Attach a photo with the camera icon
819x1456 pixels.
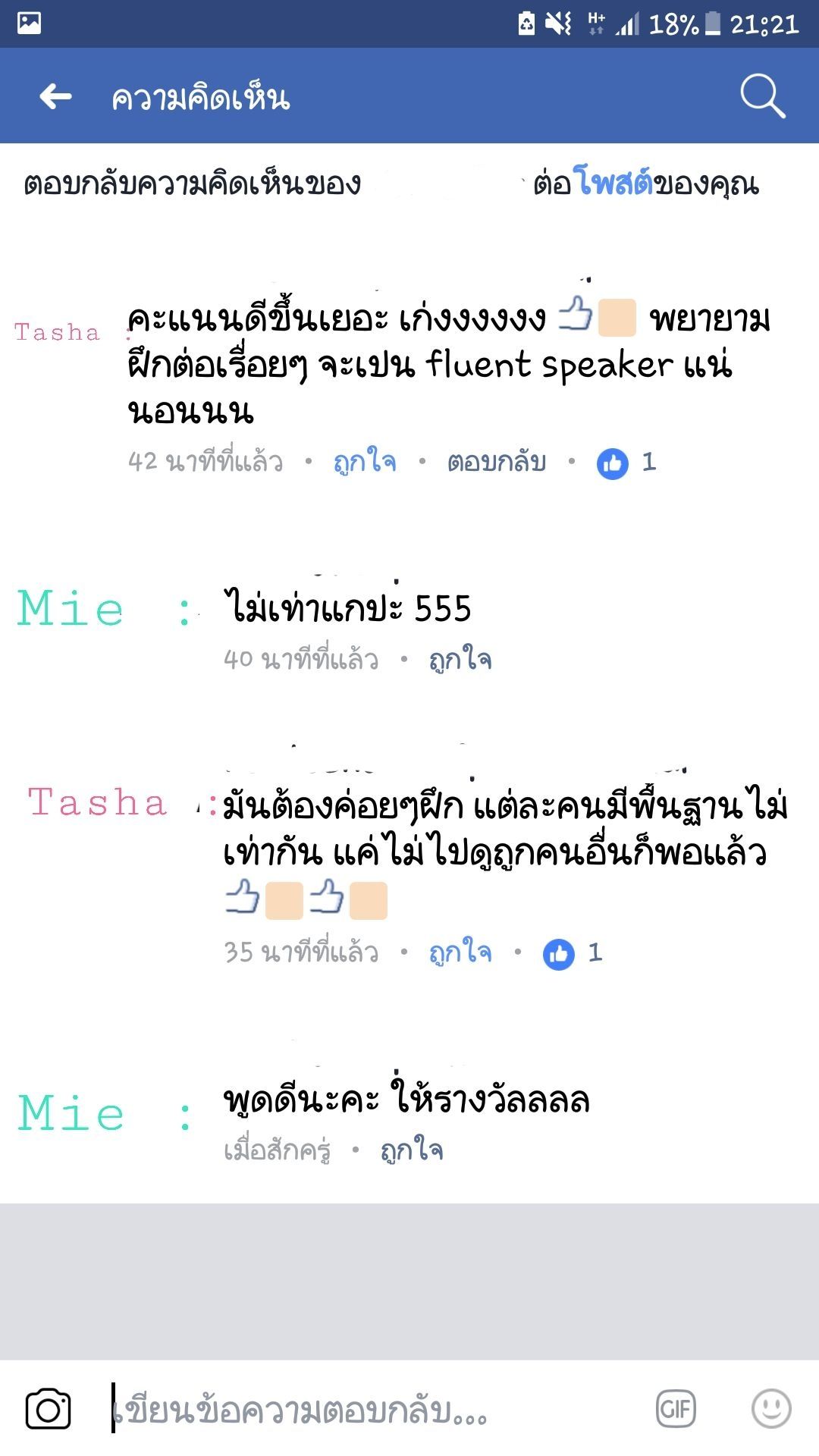pyautogui.click(x=49, y=1409)
